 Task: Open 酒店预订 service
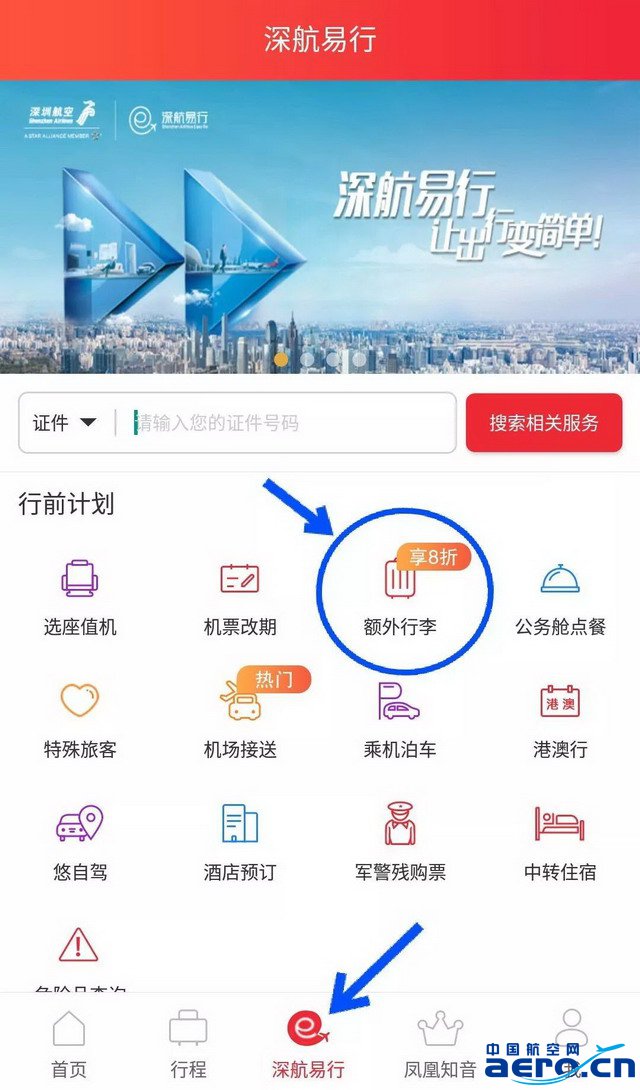(240, 842)
